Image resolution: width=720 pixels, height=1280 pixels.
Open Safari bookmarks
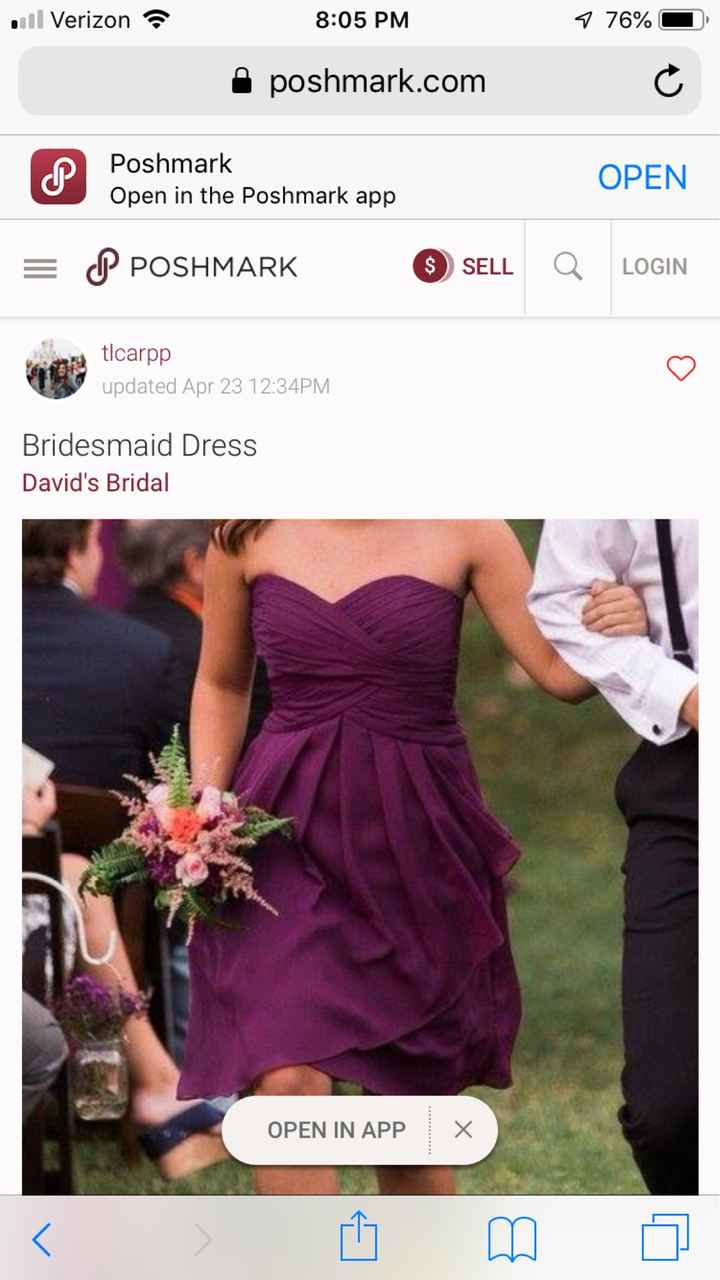[512, 1240]
